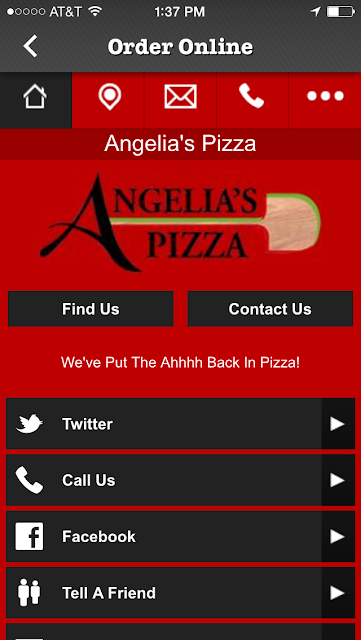Tap the Find Us button

pos(91,309)
